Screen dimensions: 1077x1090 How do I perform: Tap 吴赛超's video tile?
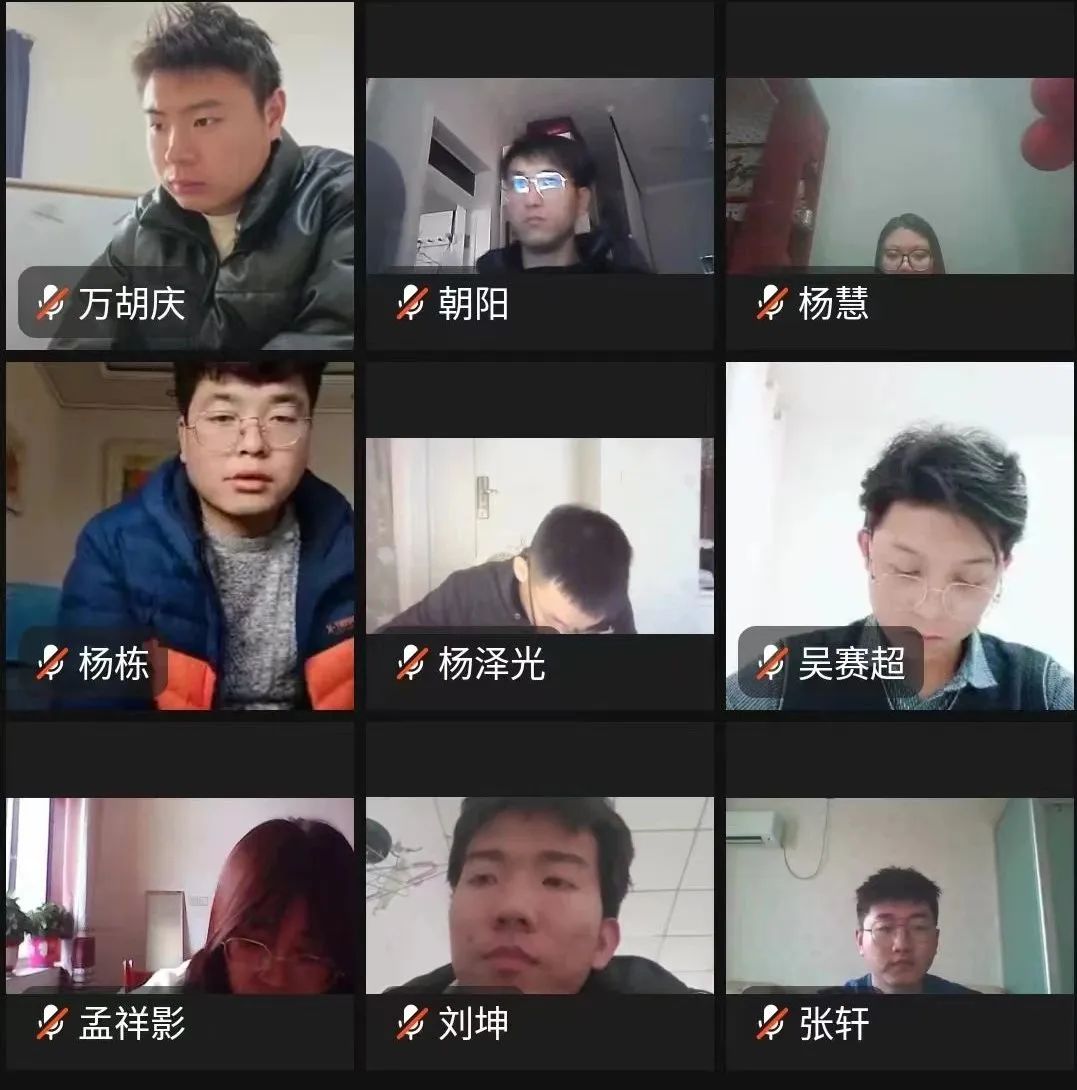[x=900, y=535]
